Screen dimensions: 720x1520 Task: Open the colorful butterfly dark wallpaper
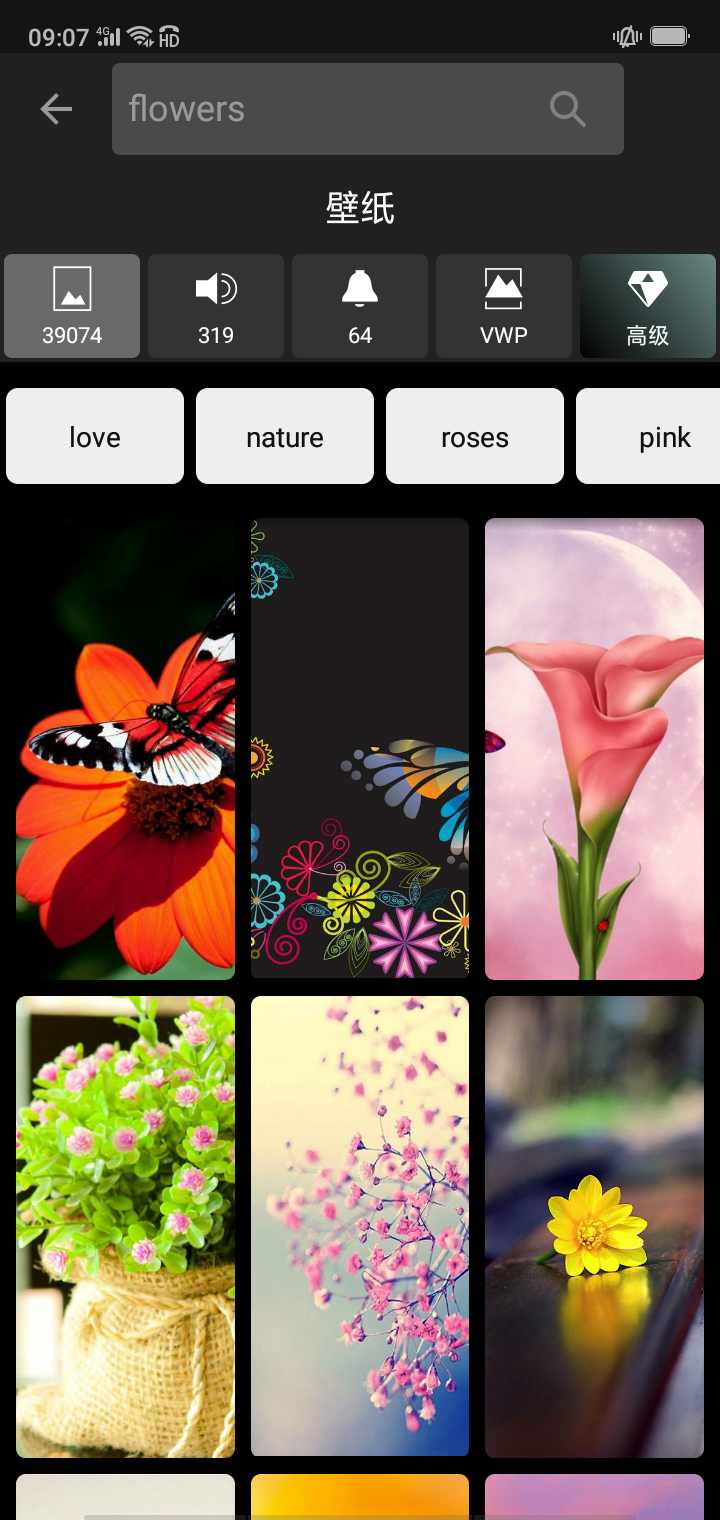359,747
